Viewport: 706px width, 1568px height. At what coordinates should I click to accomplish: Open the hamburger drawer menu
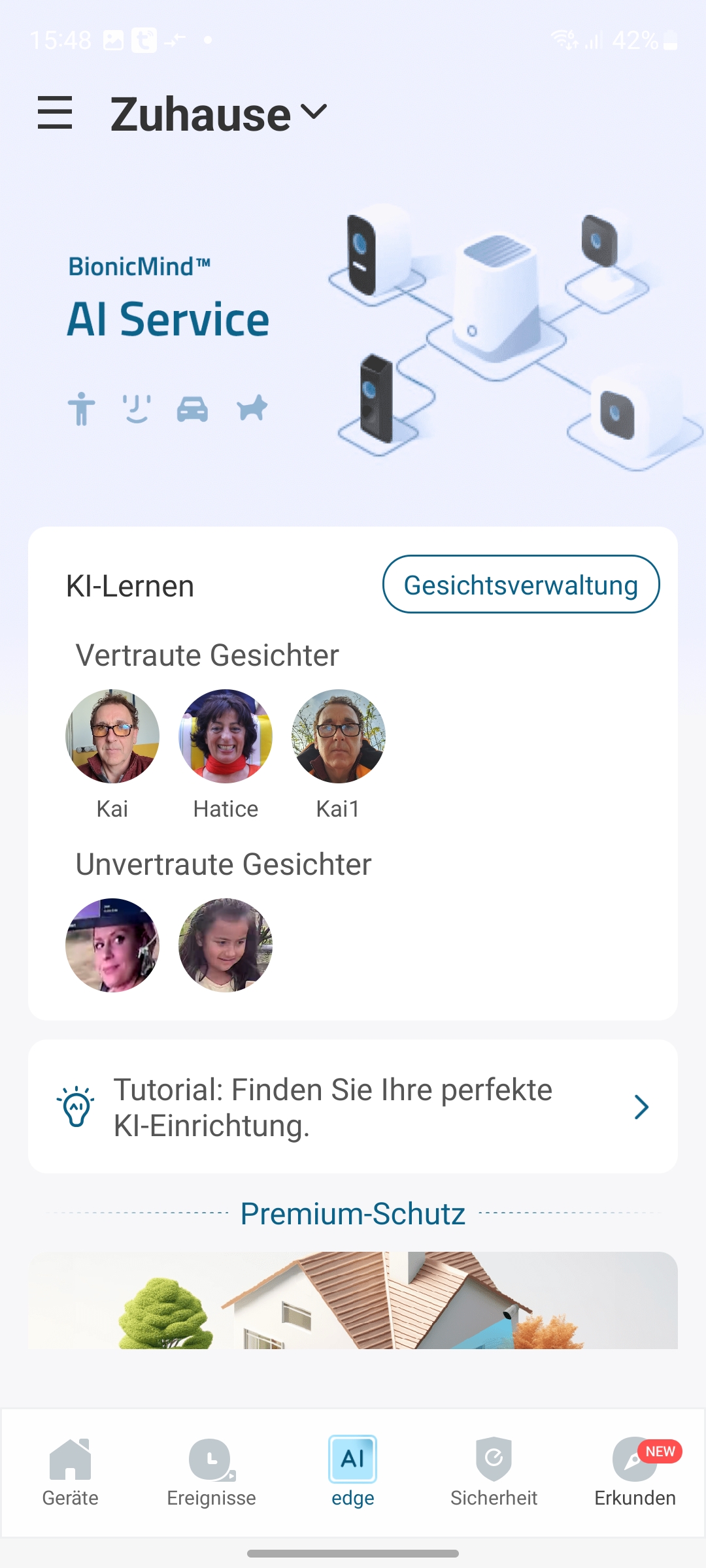click(55, 113)
